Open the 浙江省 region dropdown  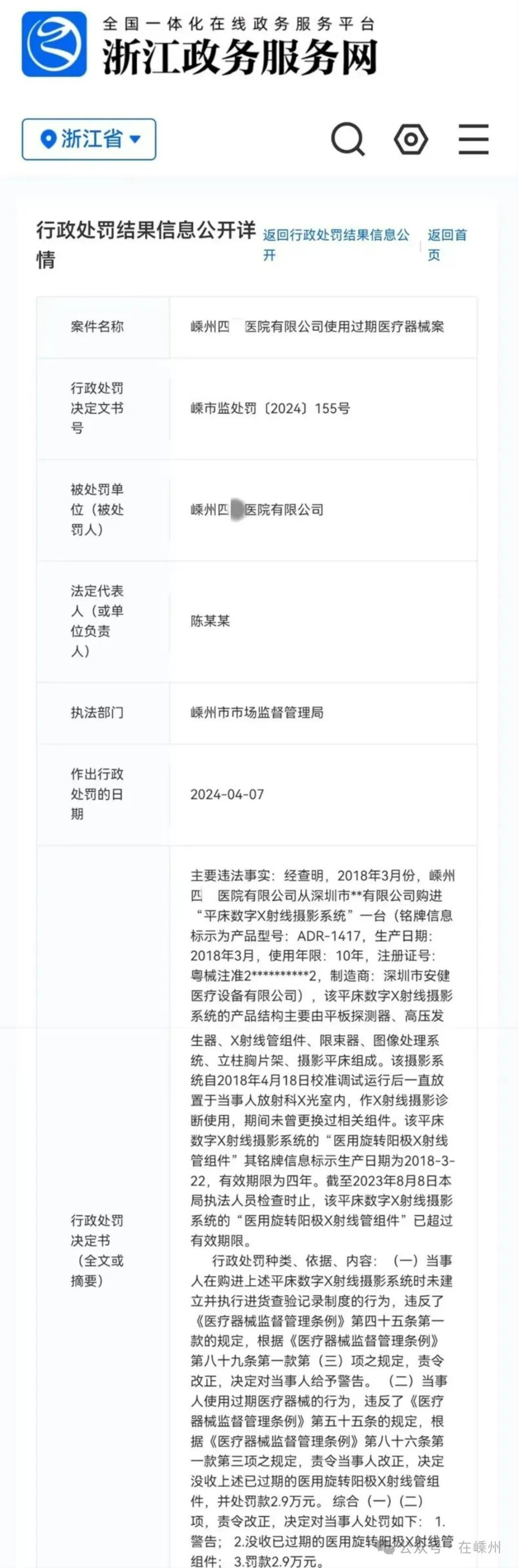[x=89, y=139]
